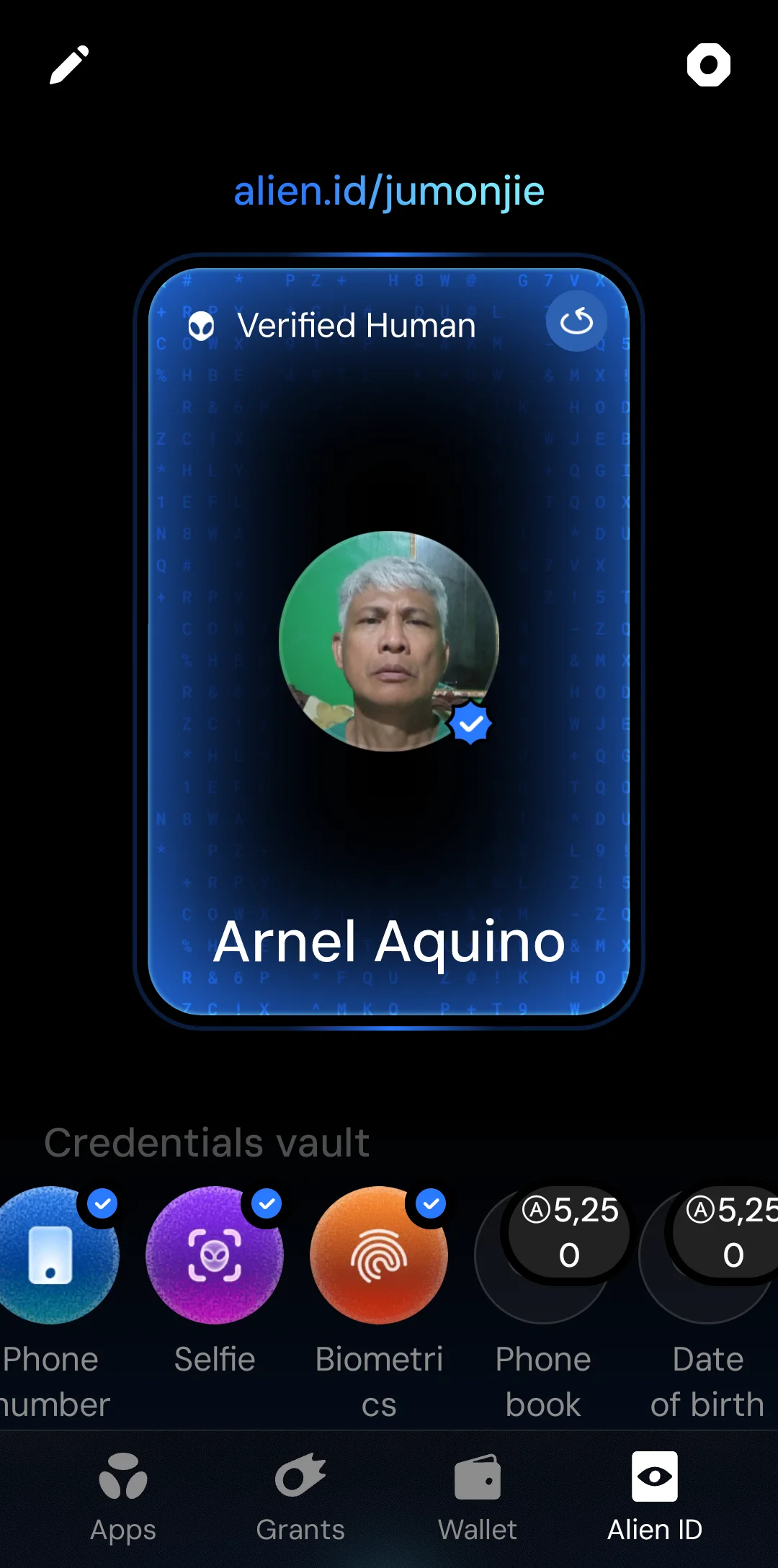Screen dimensions: 778x1568
Task: Tap the Verified Human label
Action: (356, 326)
